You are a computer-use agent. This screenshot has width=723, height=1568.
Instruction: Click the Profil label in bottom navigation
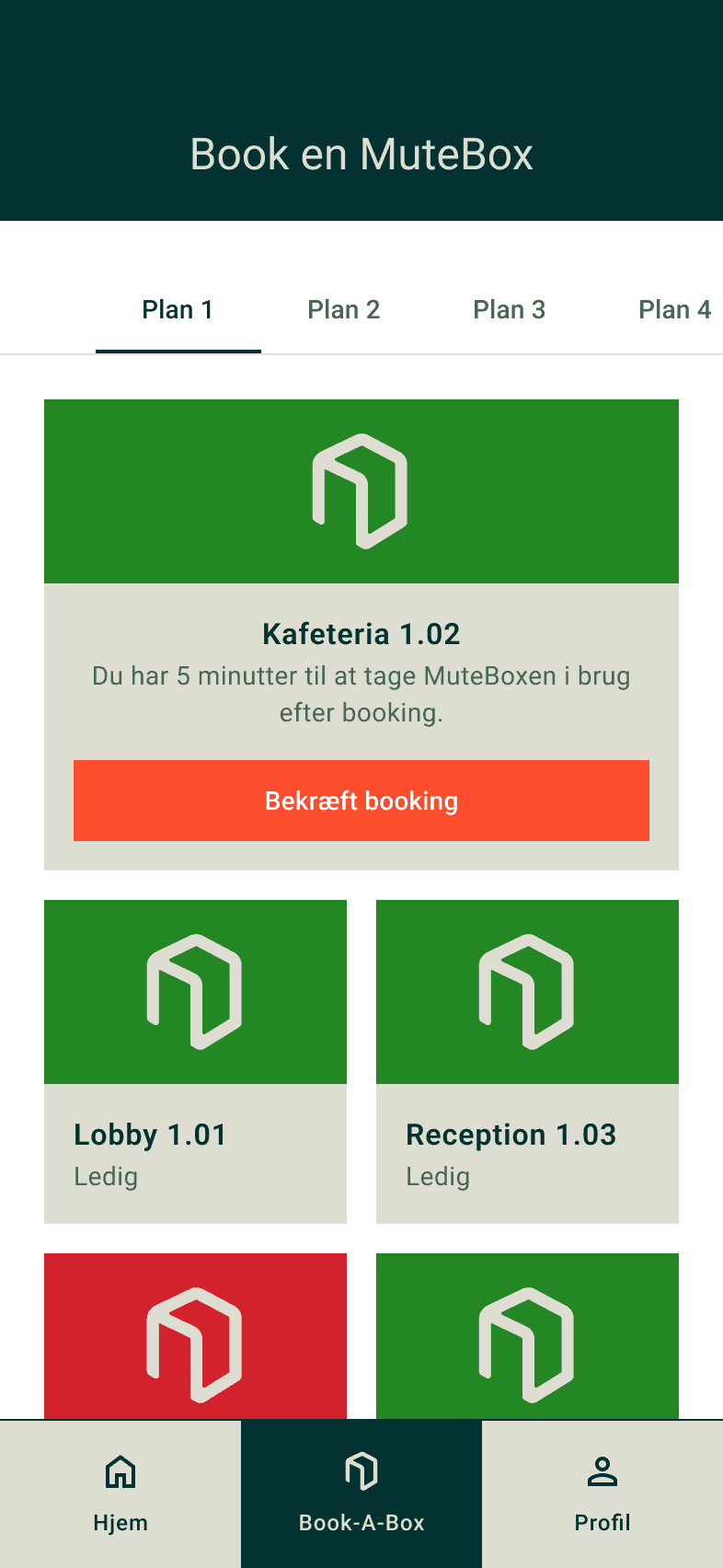(x=602, y=1522)
